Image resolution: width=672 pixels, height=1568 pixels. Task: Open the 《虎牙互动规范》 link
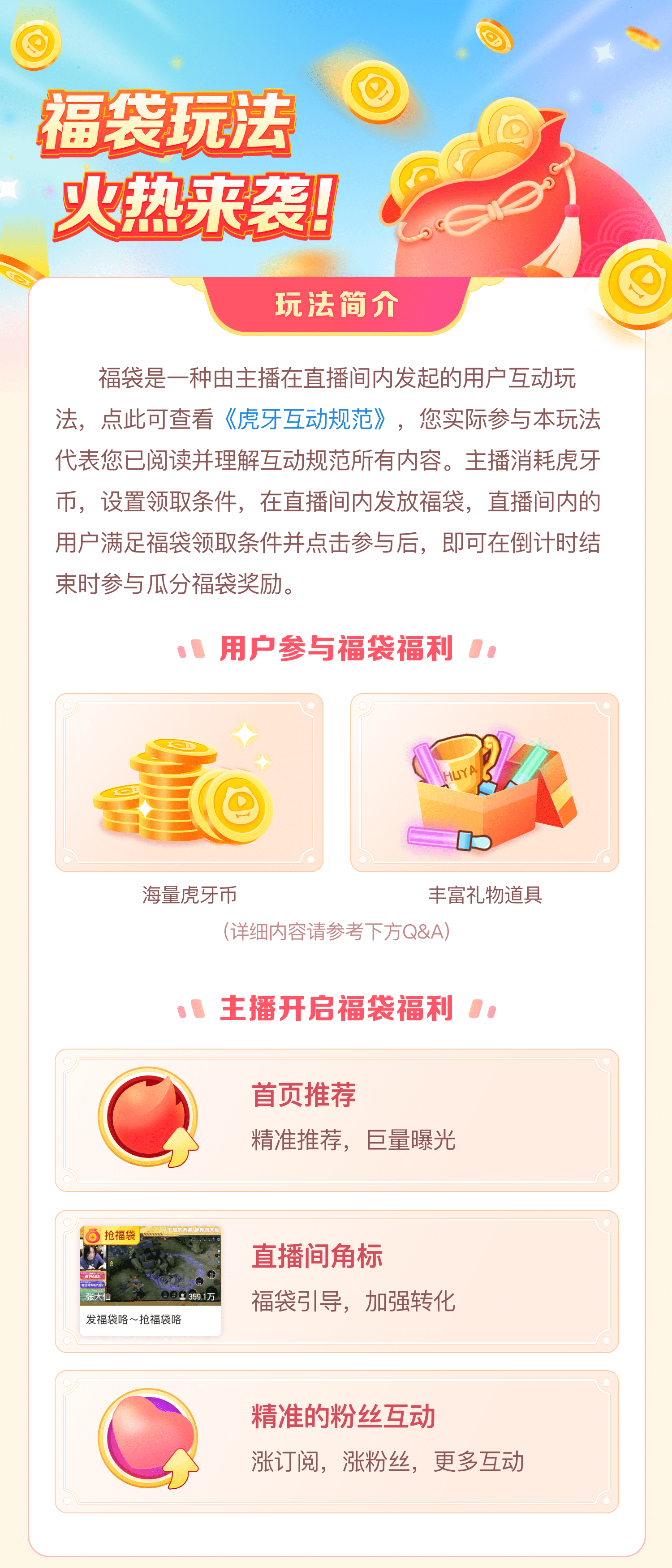[x=305, y=420]
